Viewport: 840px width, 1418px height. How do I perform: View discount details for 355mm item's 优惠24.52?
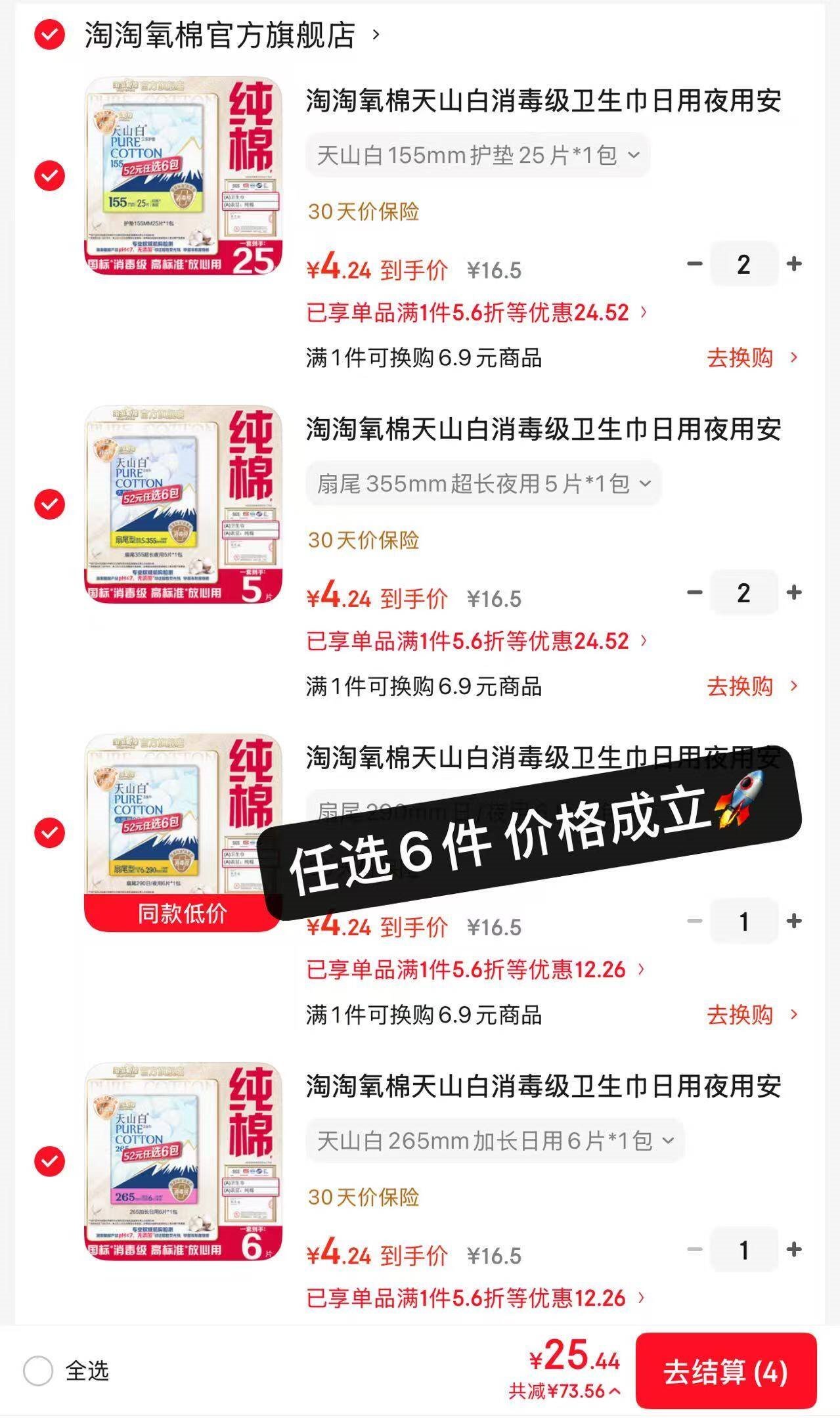[x=476, y=641]
